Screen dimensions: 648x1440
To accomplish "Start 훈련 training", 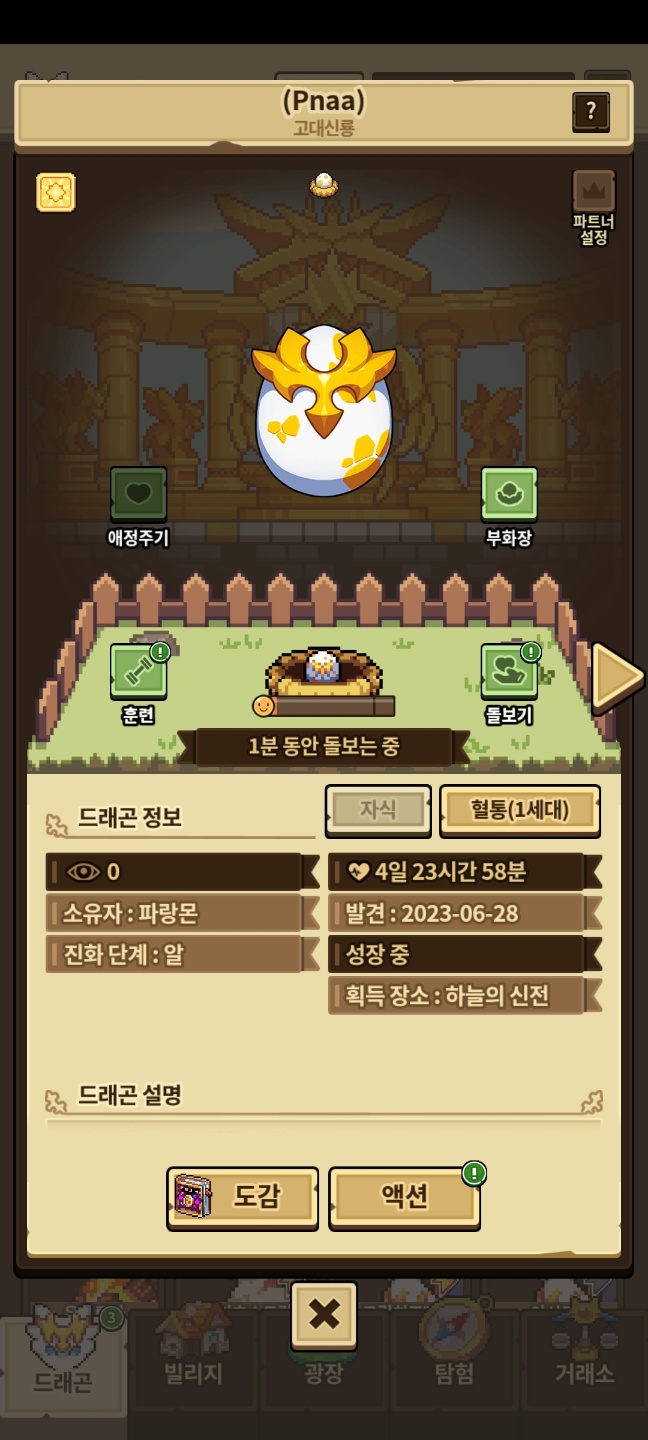I will tap(138, 683).
